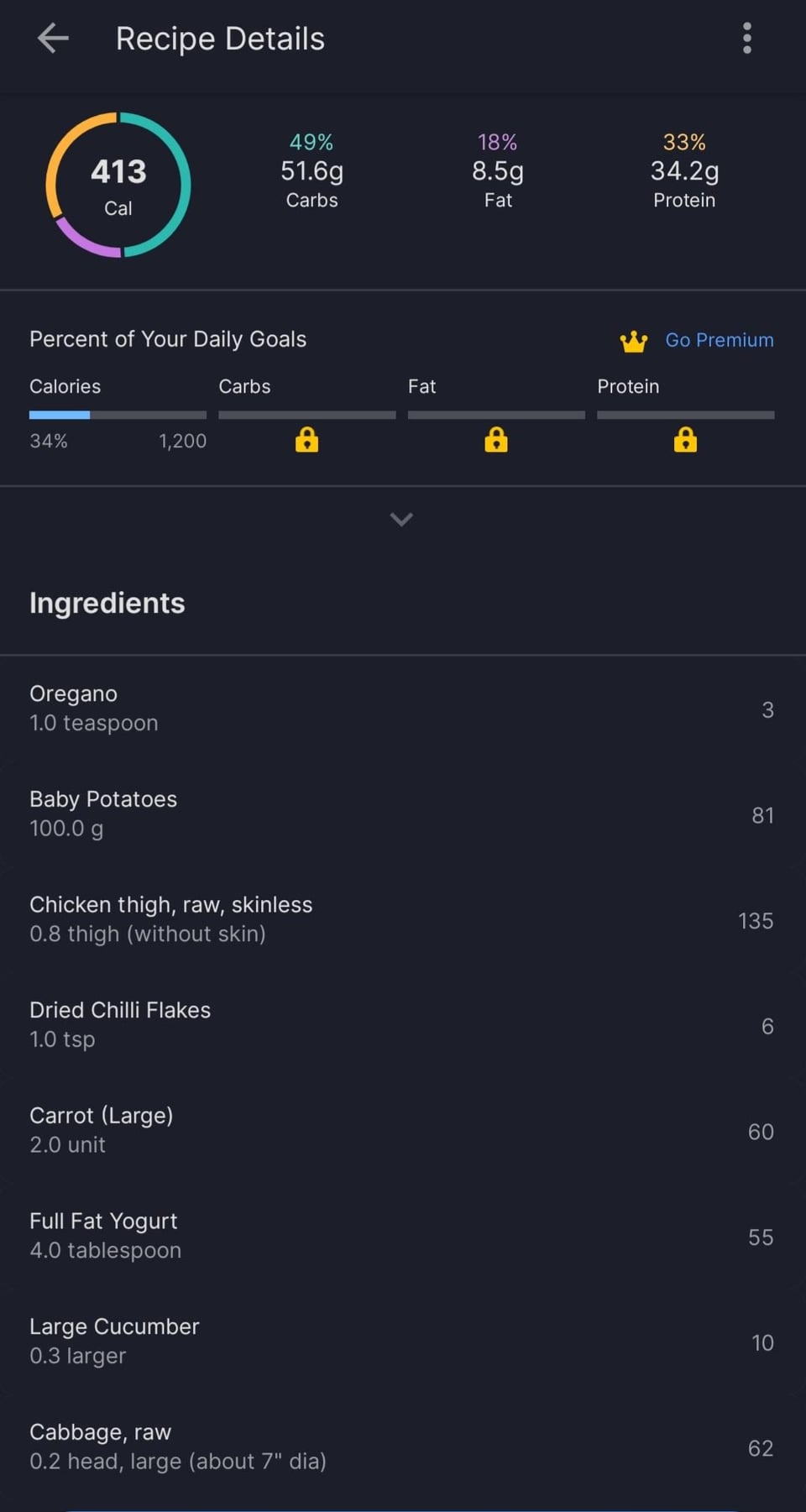Go back from Recipe Details

coord(53,39)
